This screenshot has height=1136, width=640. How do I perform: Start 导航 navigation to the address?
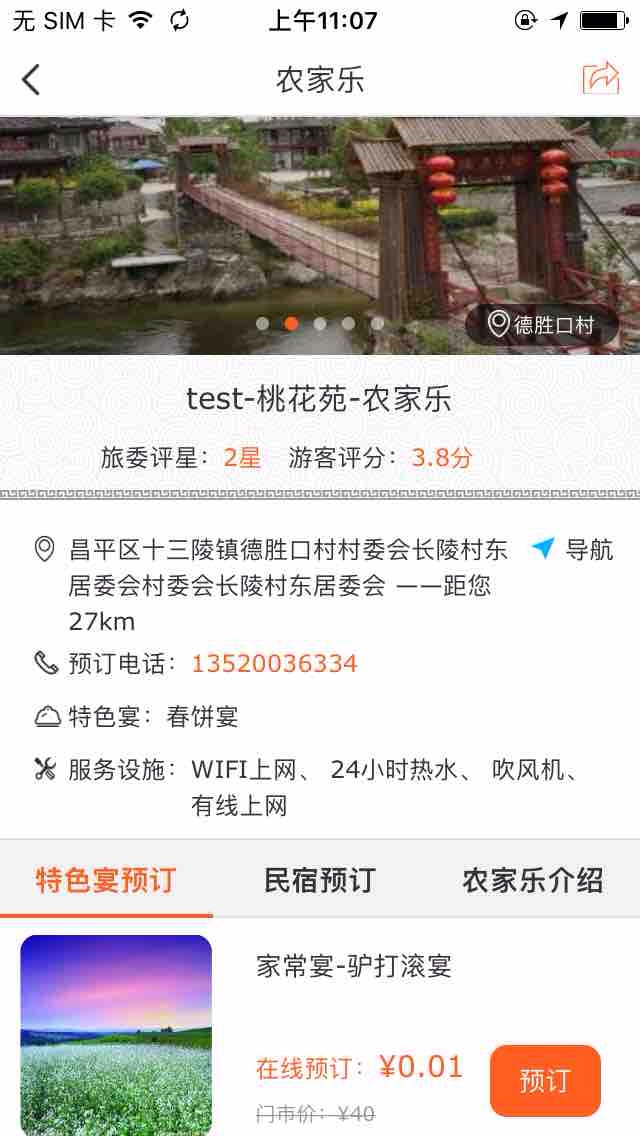(x=573, y=549)
